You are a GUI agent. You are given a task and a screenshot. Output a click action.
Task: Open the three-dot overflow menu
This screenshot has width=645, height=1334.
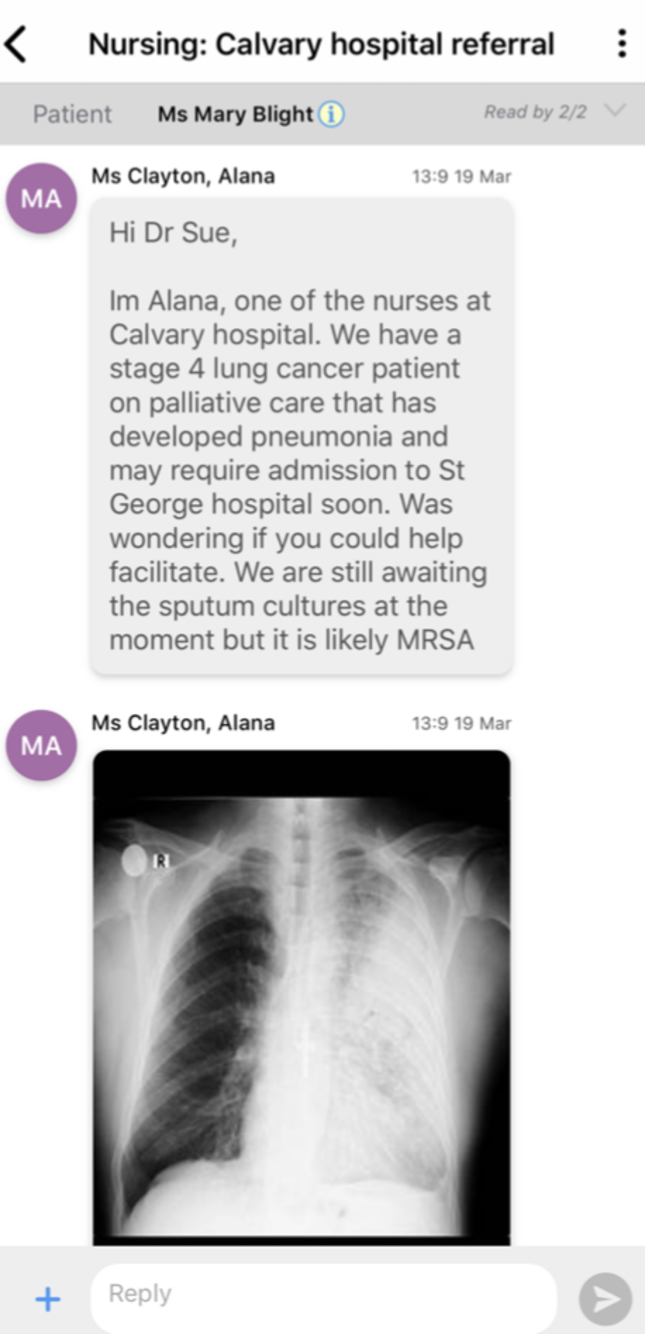(x=622, y=44)
